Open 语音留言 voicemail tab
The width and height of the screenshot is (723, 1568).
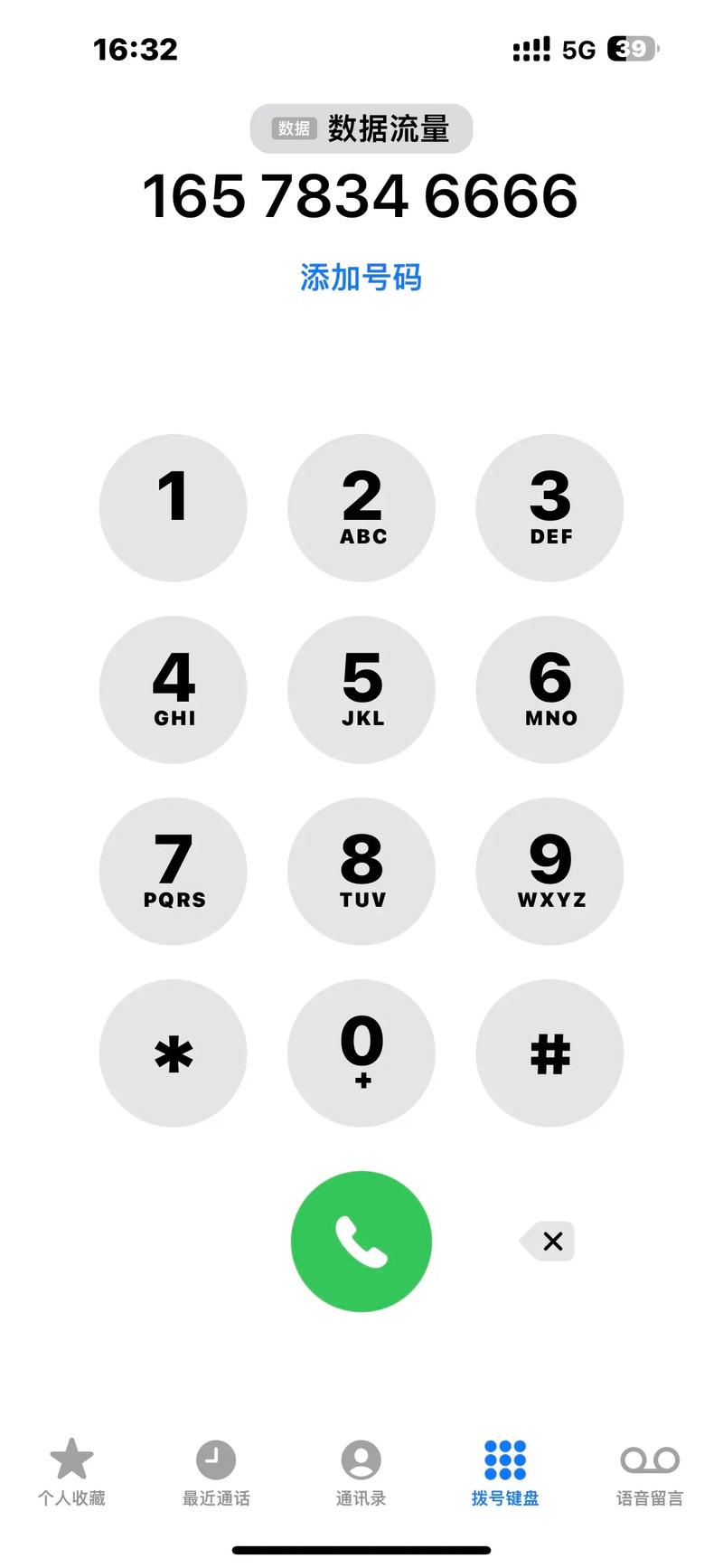pyautogui.click(x=650, y=1472)
